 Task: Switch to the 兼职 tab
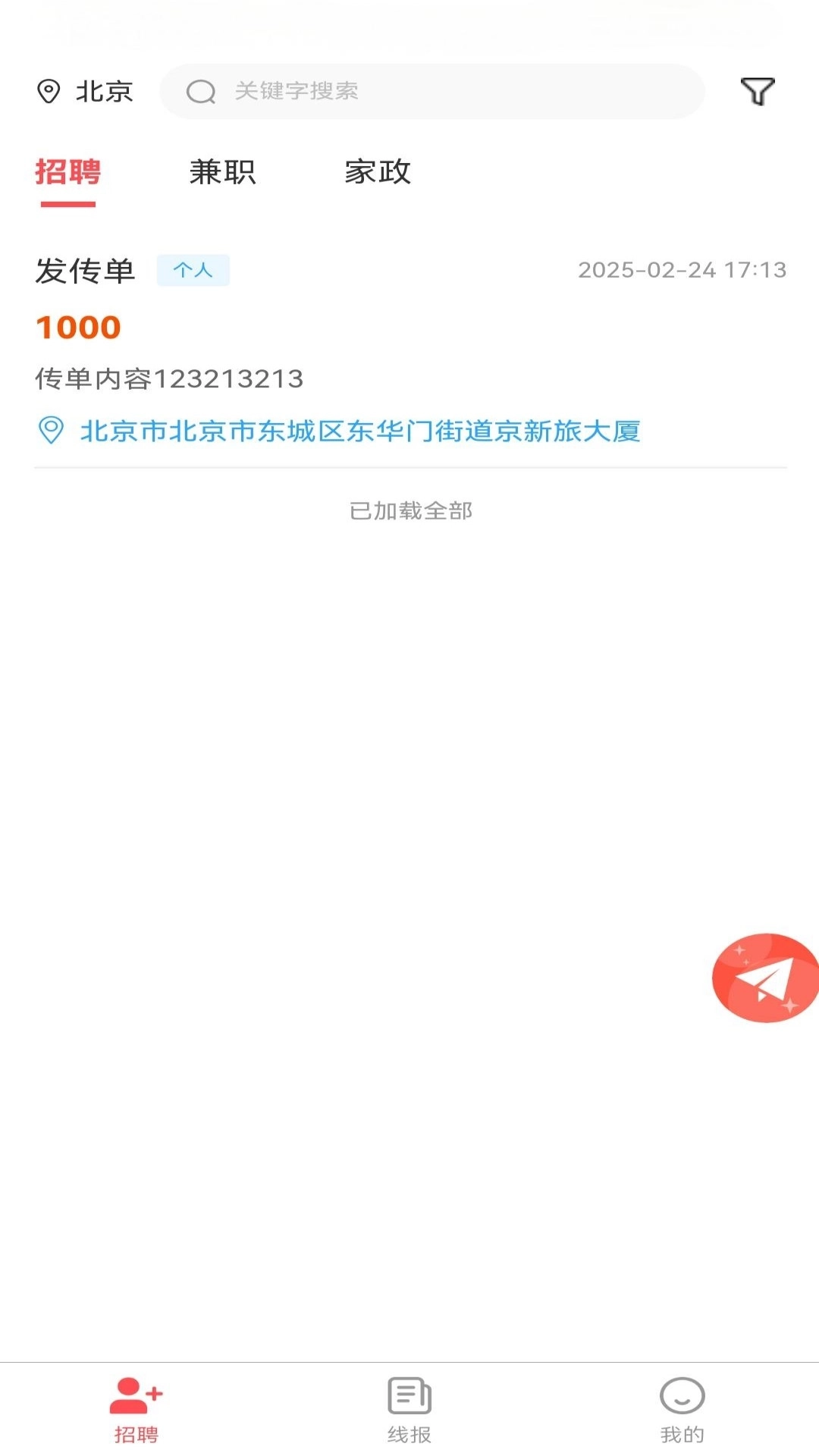tap(224, 173)
